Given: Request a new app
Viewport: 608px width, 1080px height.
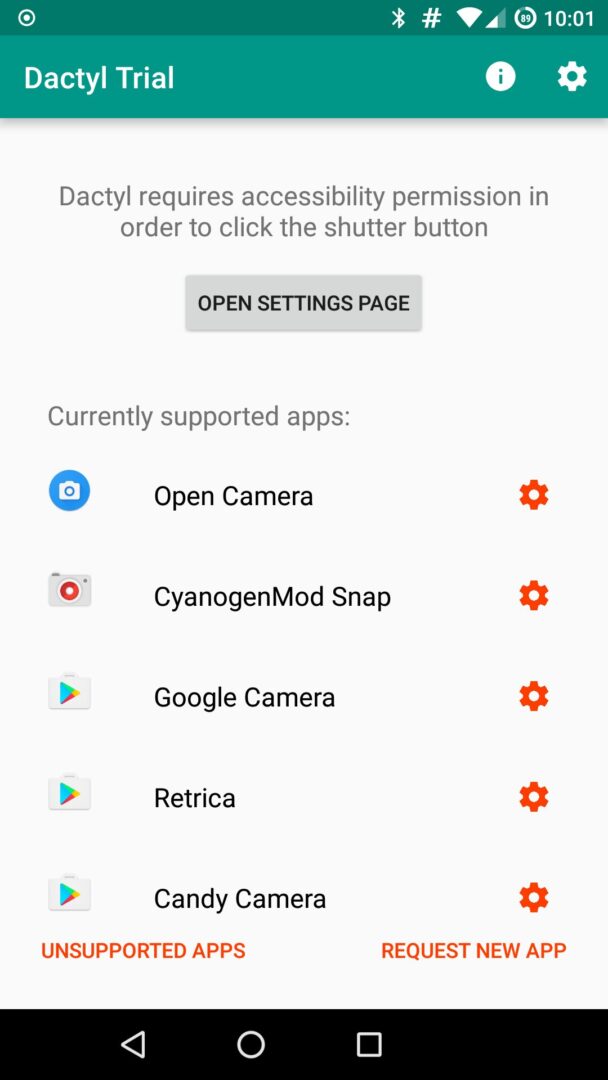Looking at the screenshot, I should pos(473,951).
